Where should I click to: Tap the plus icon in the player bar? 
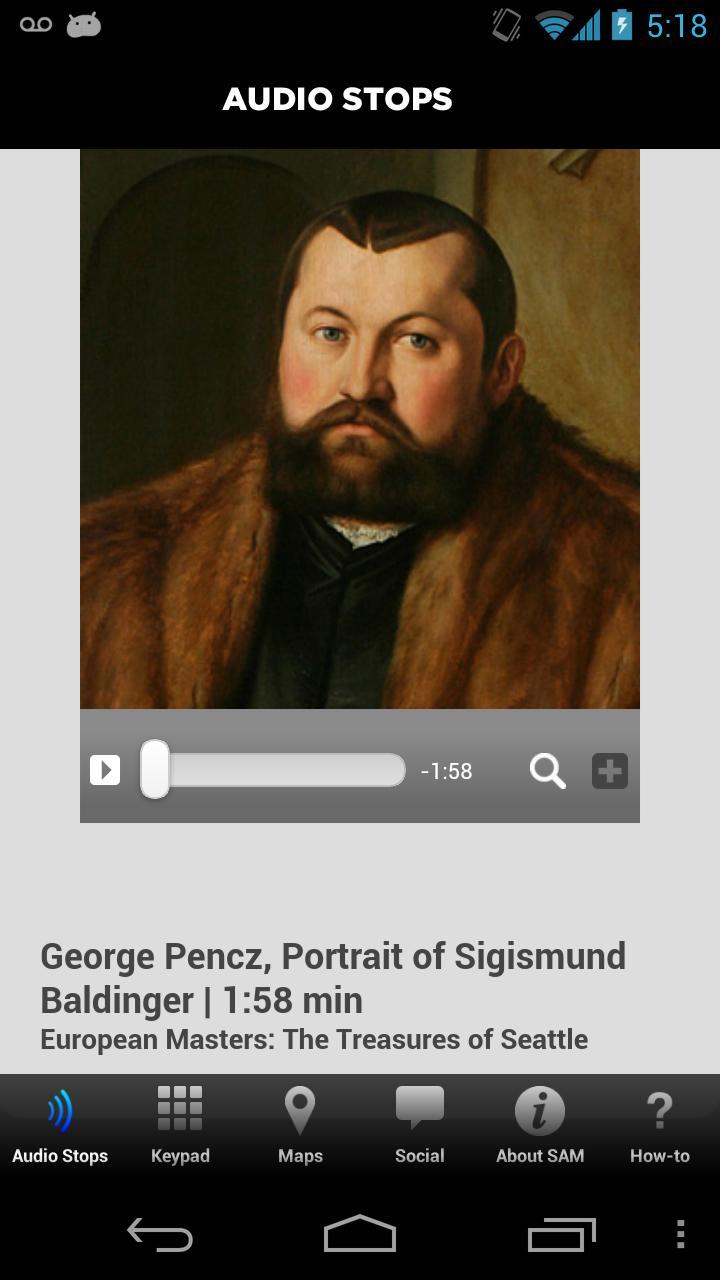point(609,771)
